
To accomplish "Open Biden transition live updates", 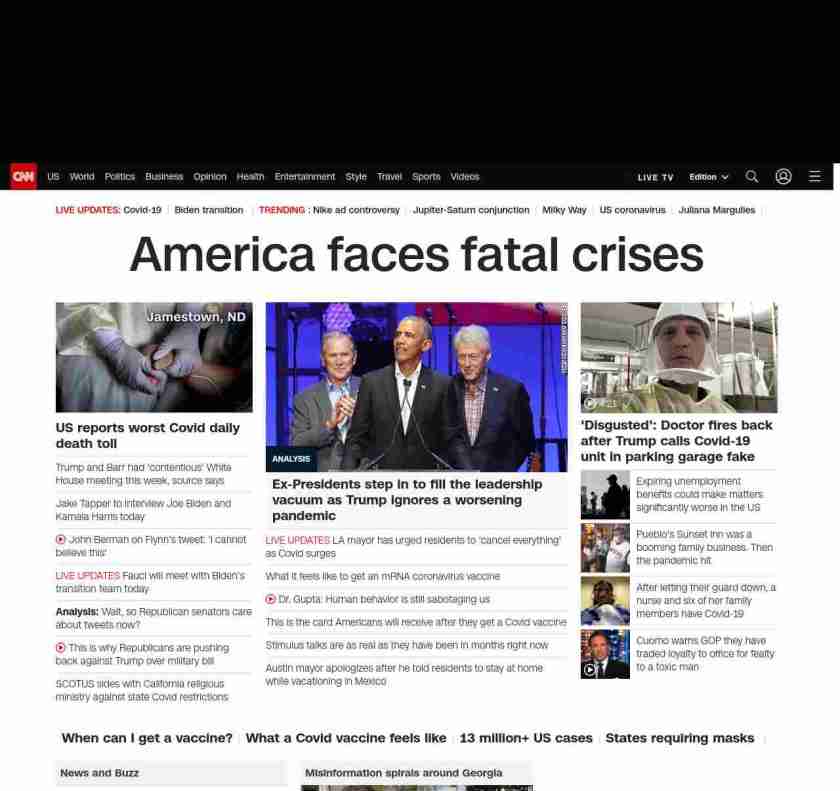I will coord(209,210).
